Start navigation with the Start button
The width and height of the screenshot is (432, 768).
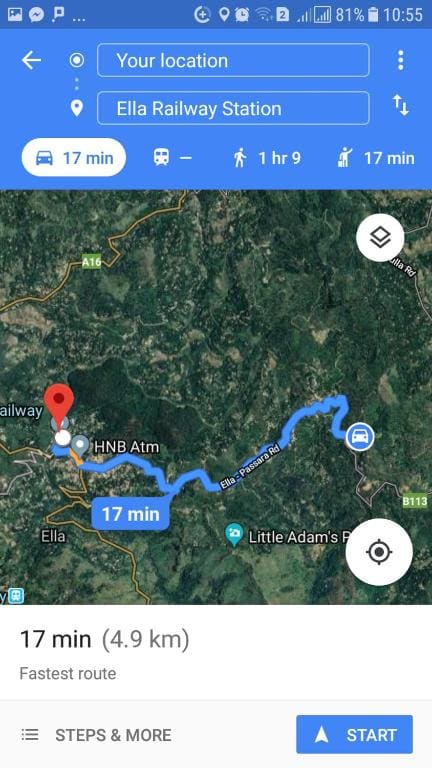(355, 735)
